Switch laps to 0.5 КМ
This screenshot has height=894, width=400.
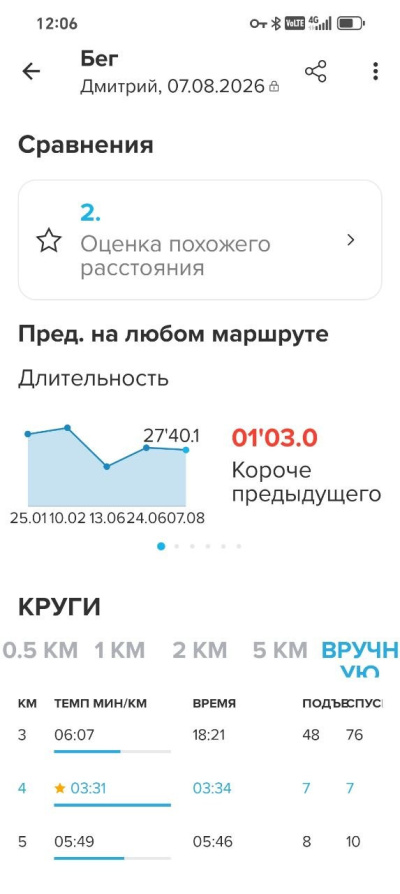(x=40, y=650)
